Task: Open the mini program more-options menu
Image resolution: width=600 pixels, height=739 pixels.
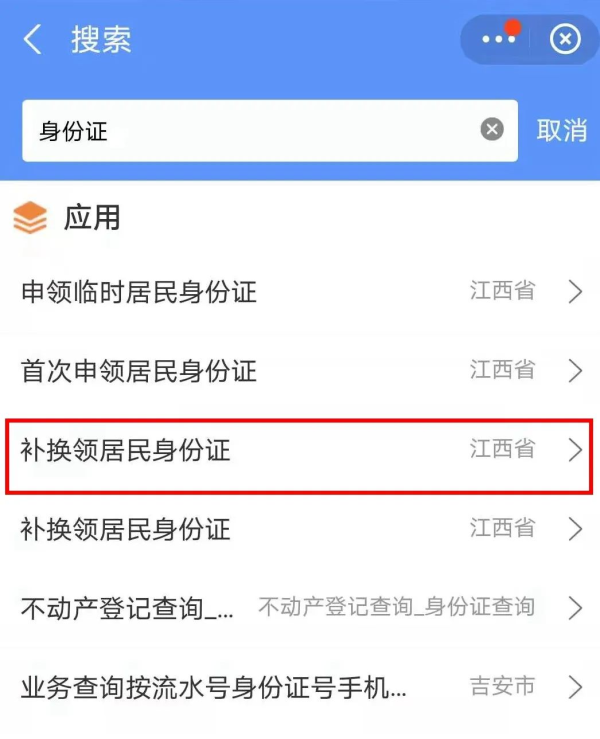Action: pos(498,40)
